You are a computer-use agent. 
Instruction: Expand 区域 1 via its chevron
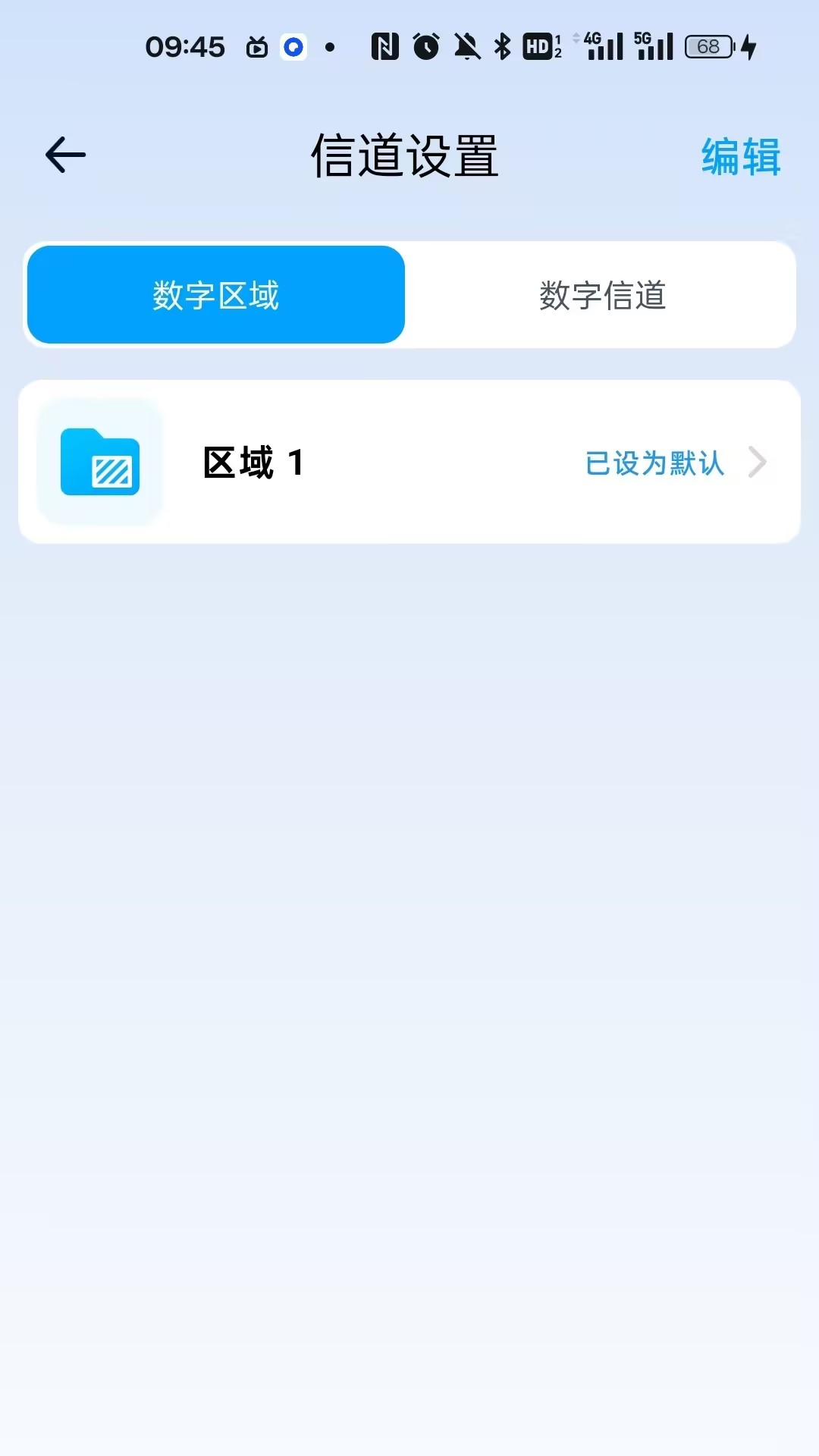click(756, 463)
